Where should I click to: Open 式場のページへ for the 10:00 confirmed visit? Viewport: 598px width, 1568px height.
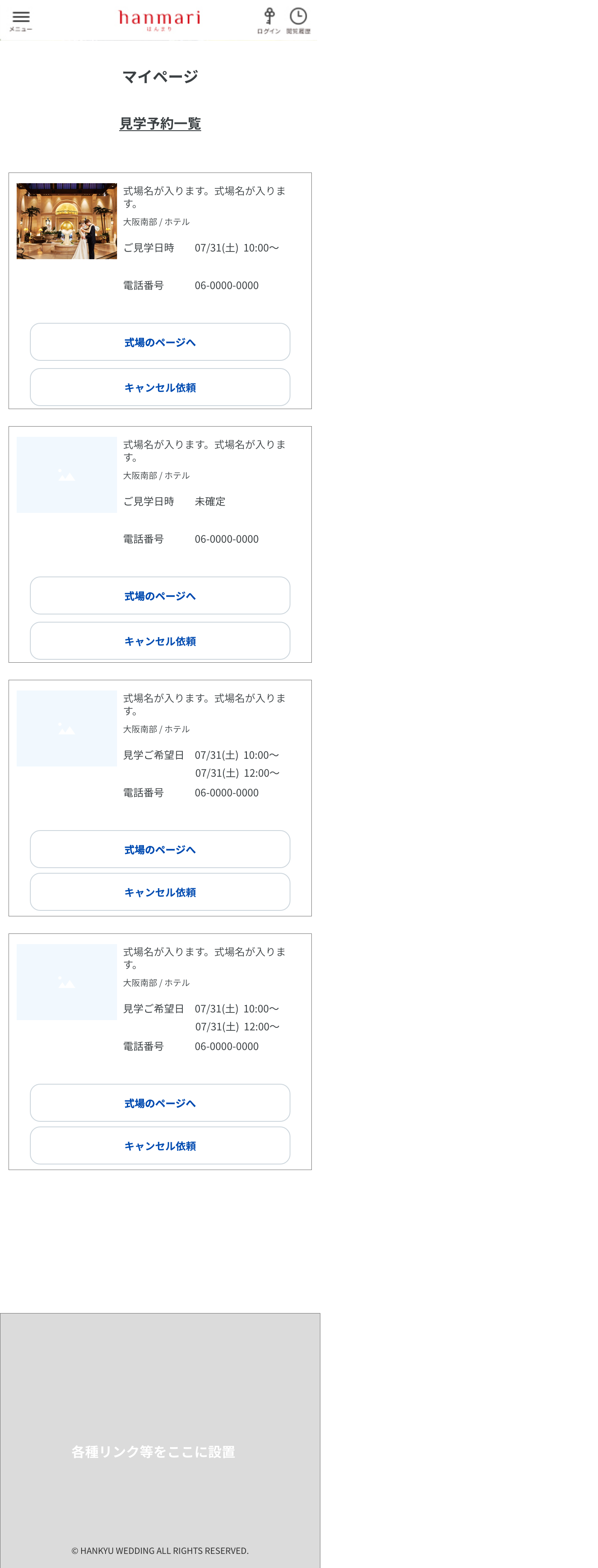[x=160, y=342]
